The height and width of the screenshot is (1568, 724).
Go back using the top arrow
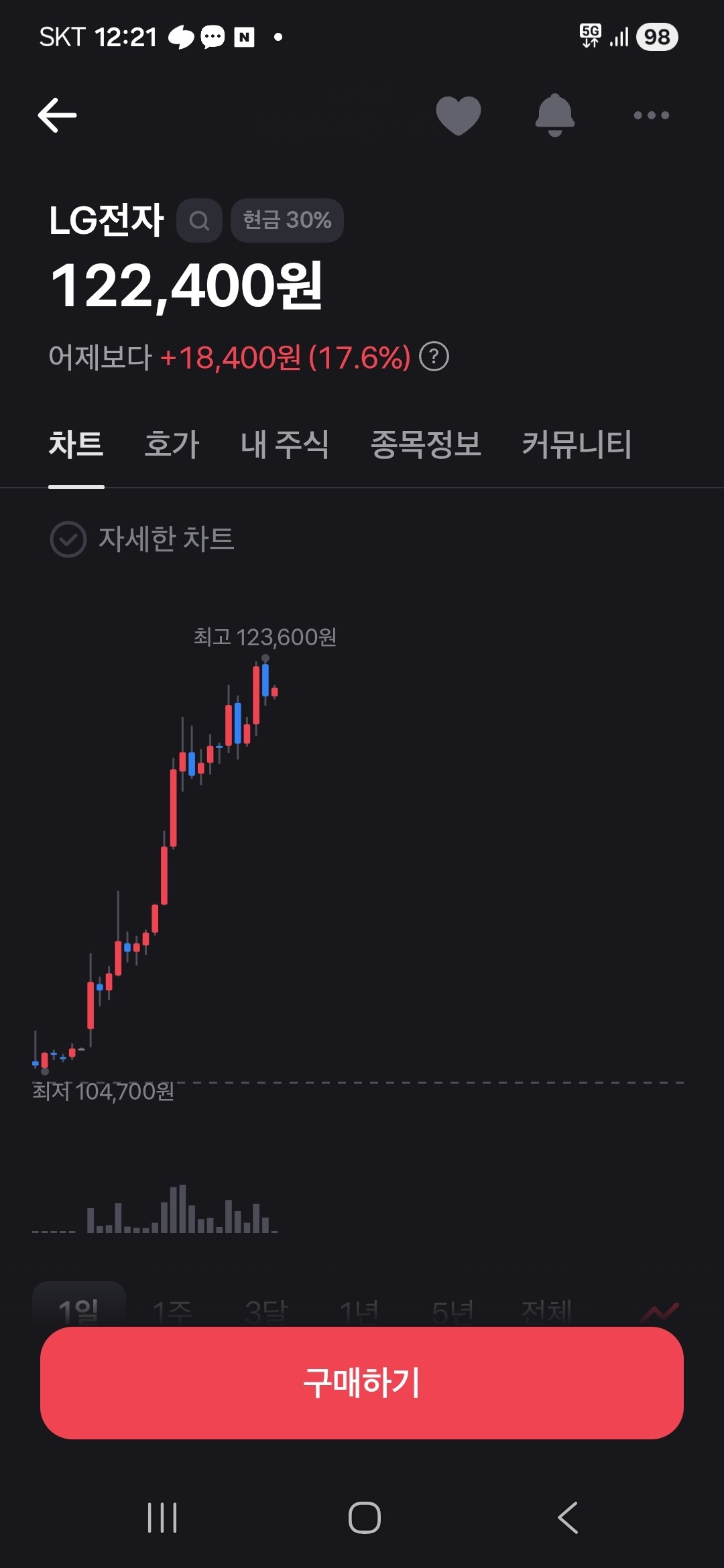tap(58, 115)
